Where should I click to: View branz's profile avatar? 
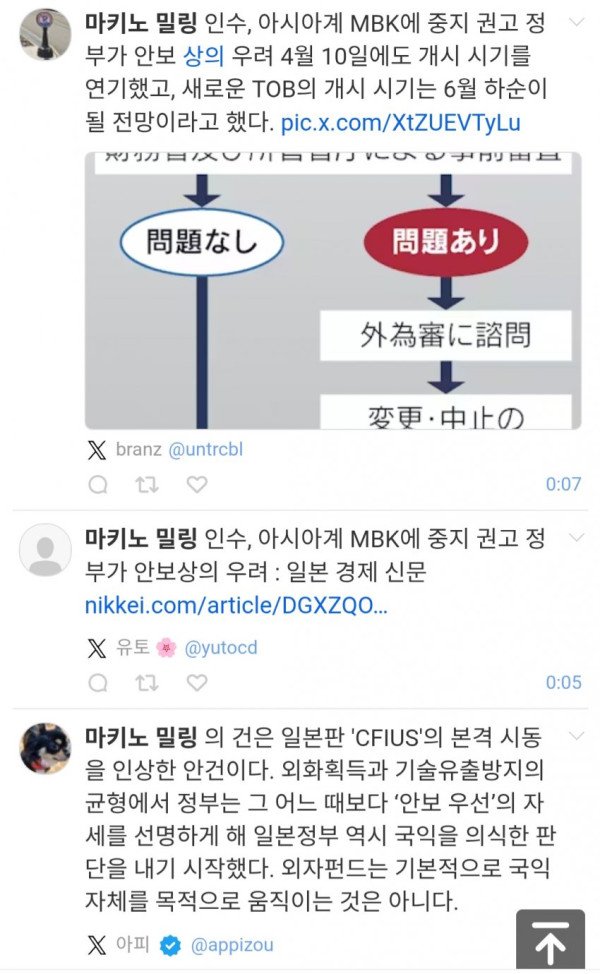coord(46,34)
